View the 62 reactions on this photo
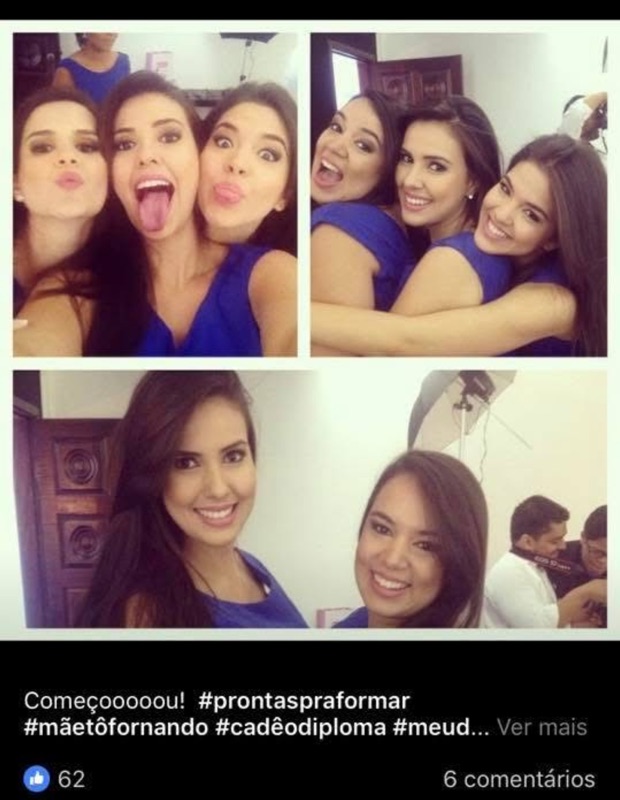Viewport: 620px width, 800px height. point(56,779)
